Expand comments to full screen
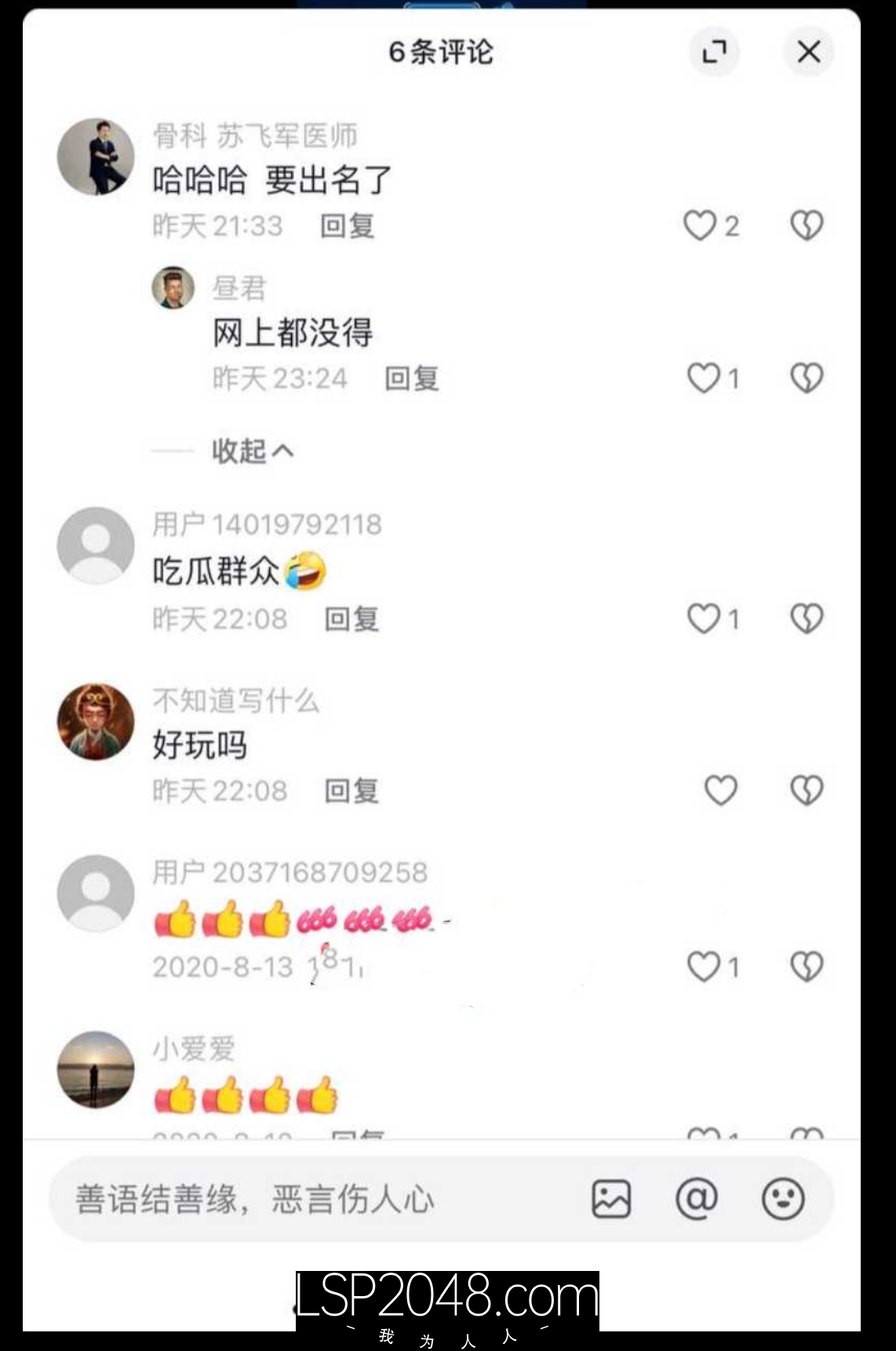The width and height of the screenshot is (896, 1351). pyautogui.click(x=714, y=53)
